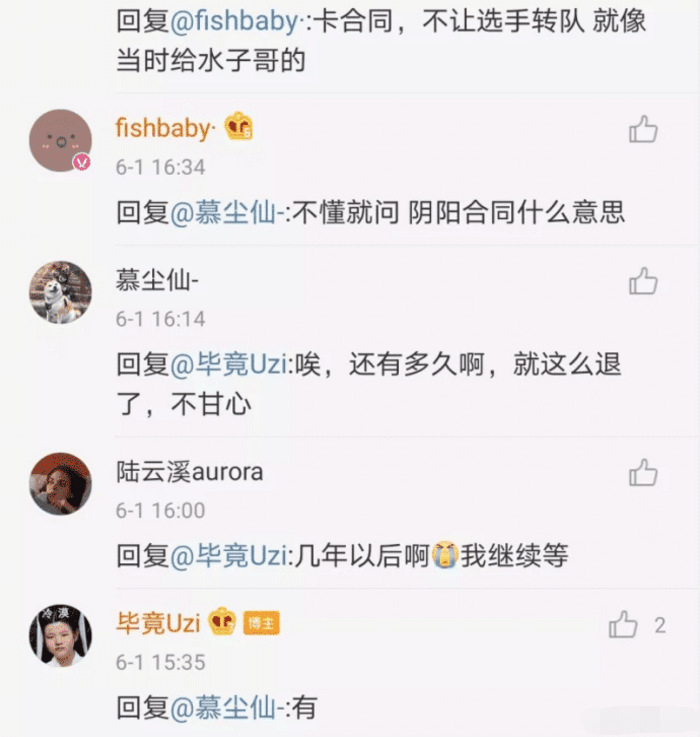Open fishbaby's profile avatar
This screenshot has height=737, width=700.
click(x=60, y=140)
